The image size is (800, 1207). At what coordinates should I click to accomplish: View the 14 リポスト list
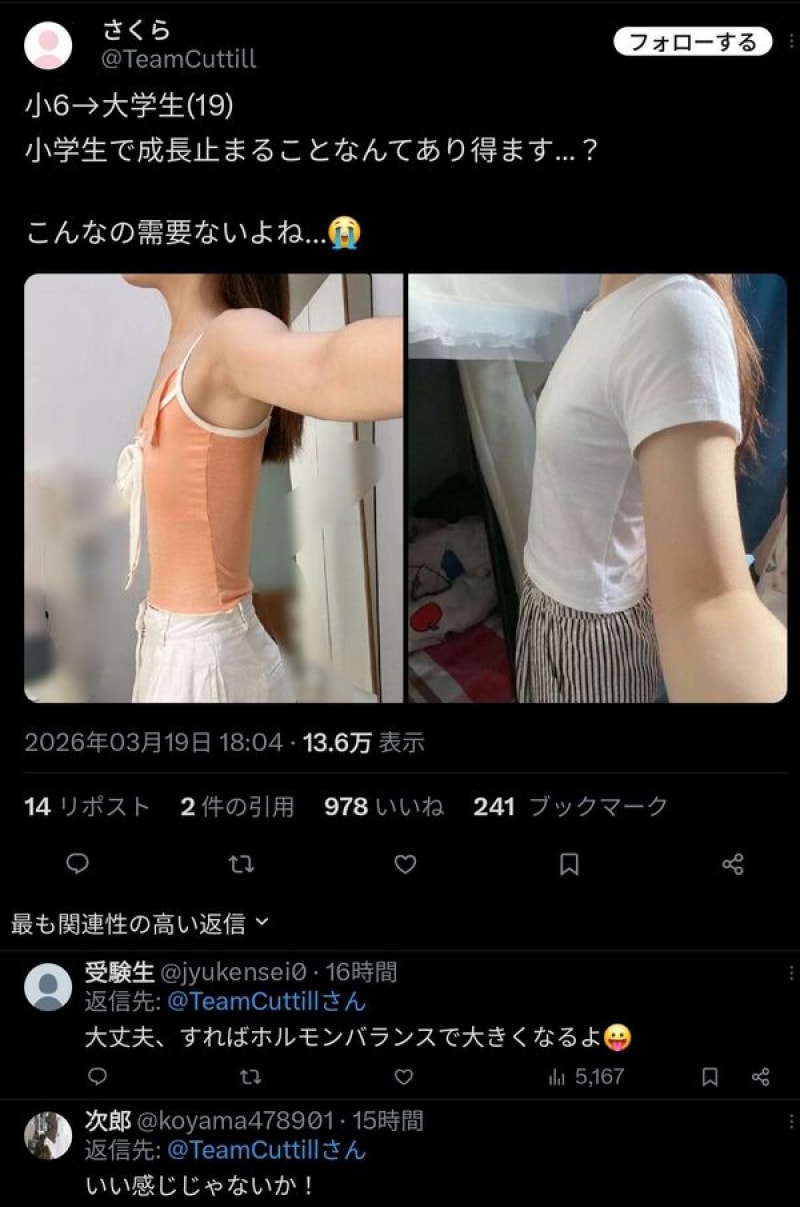[x=87, y=807]
